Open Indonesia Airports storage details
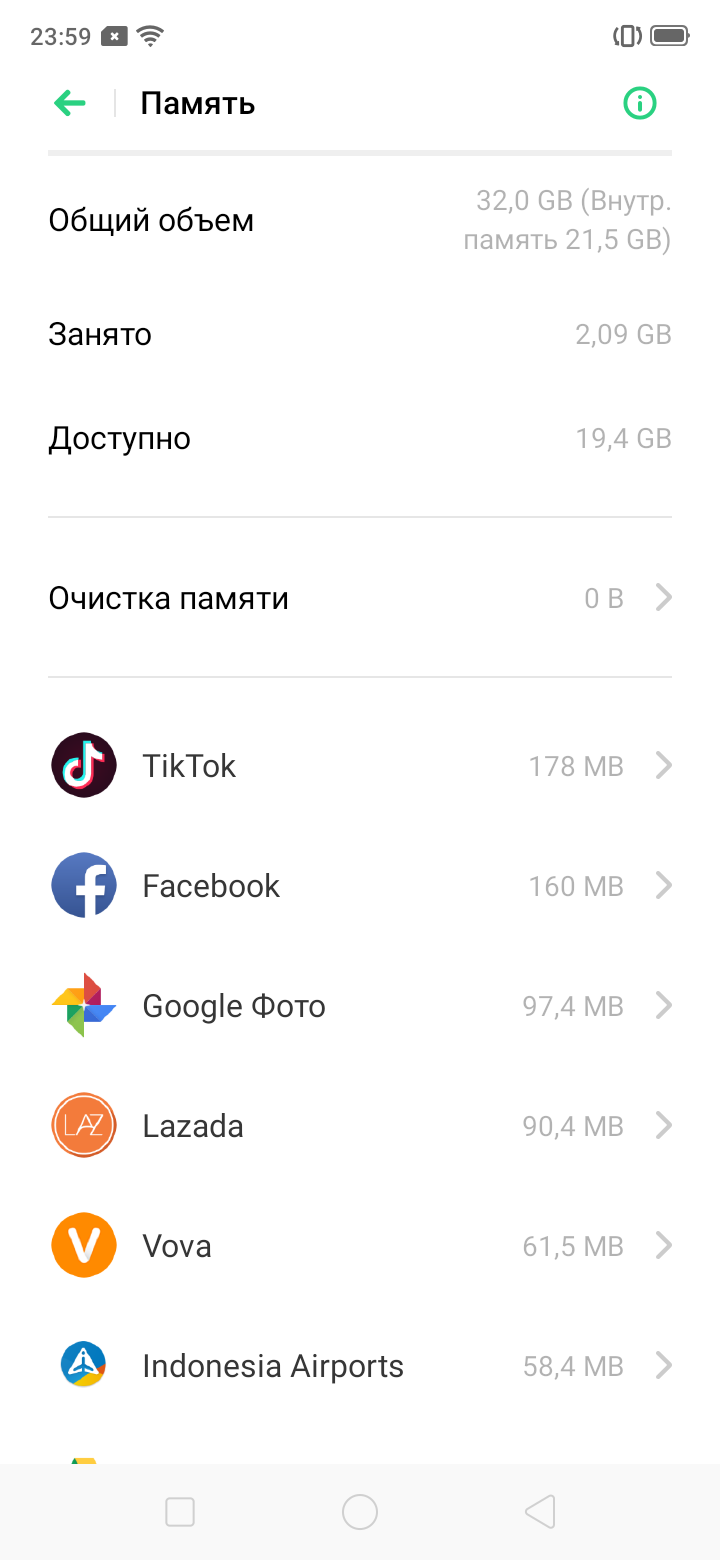Image resolution: width=720 pixels, height=1560 pixels. pyautogui.click(x=360, y=1366)
